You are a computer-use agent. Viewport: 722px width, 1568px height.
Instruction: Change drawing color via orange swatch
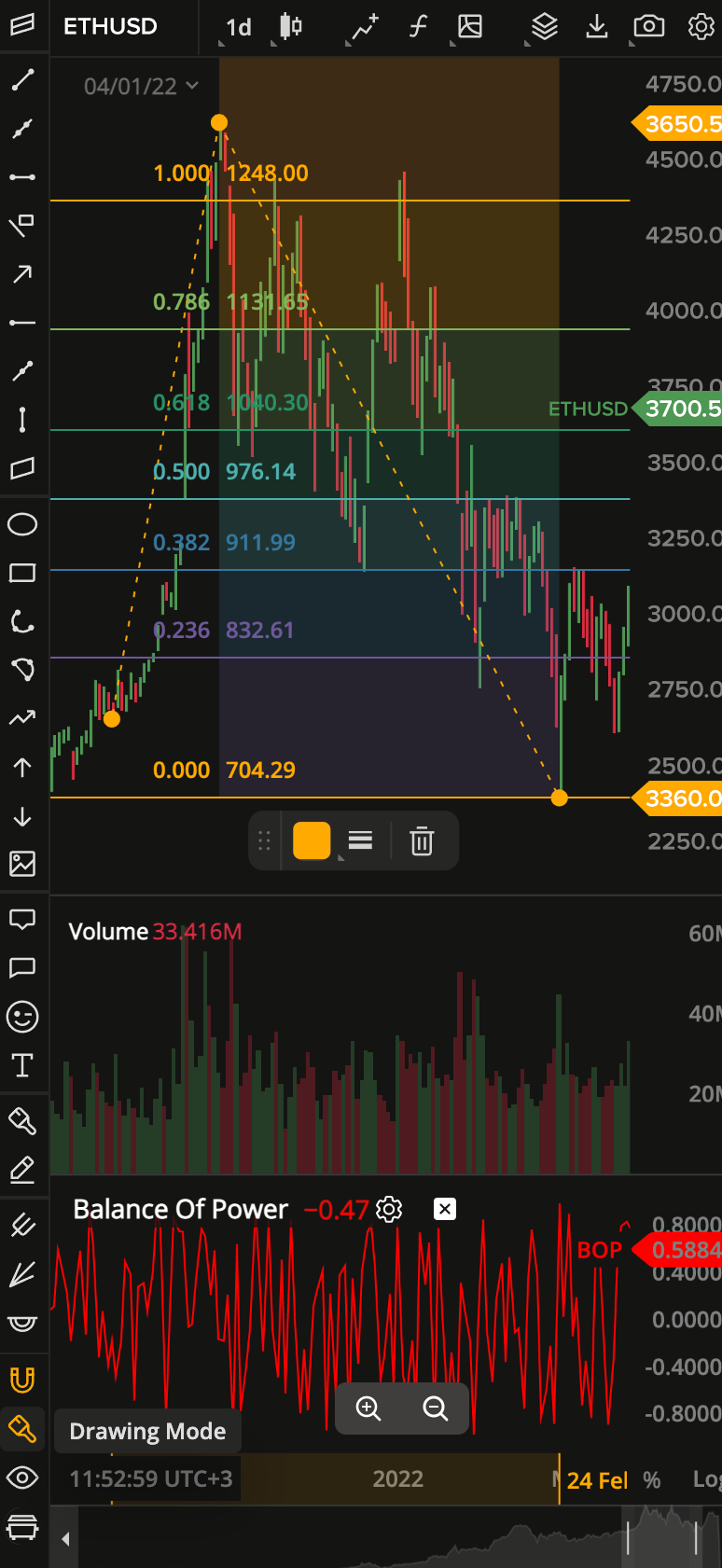click(312, 840)
